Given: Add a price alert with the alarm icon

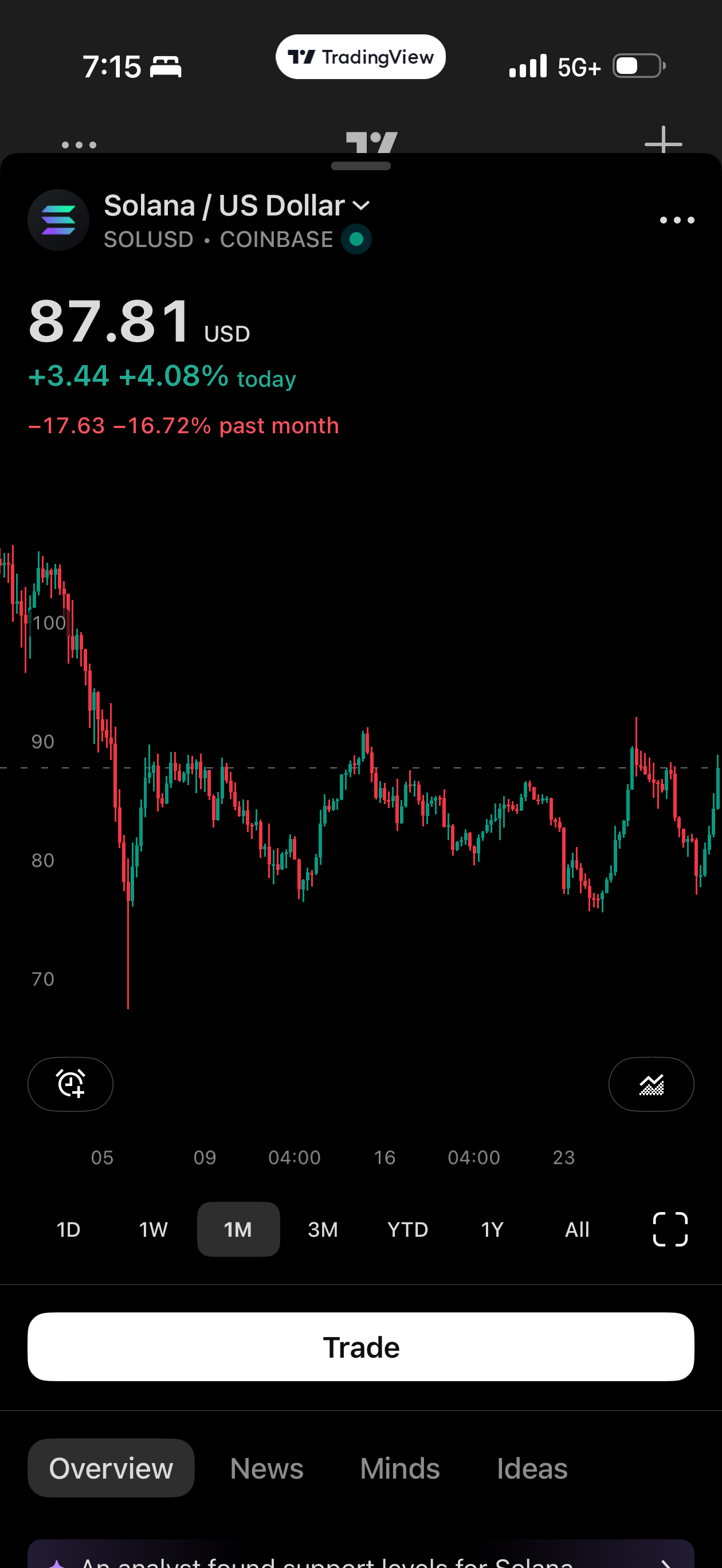Looking at the screenshot, I should click(x=70, y=1084).
